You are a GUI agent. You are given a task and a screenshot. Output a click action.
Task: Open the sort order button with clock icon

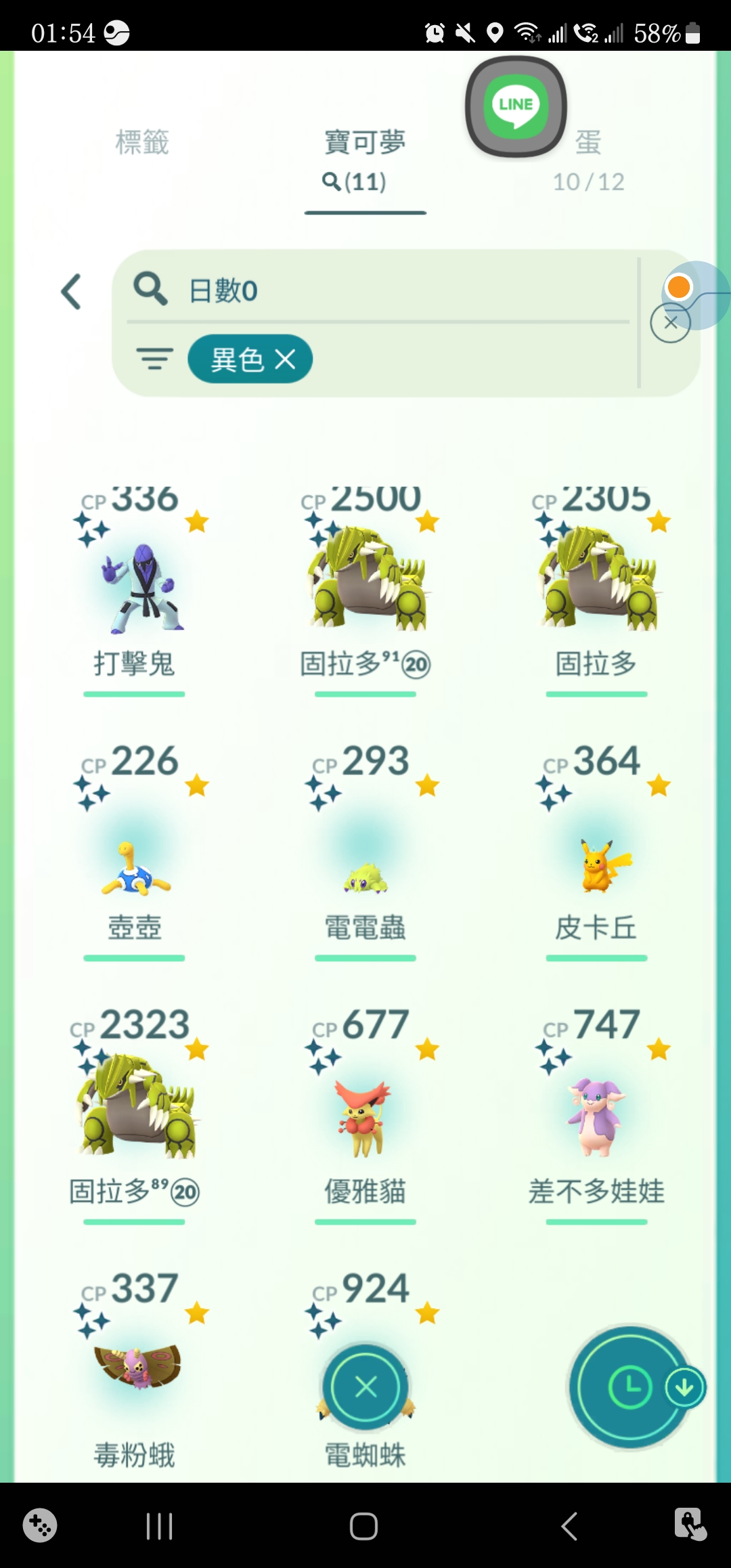[x=629, y=1387]
